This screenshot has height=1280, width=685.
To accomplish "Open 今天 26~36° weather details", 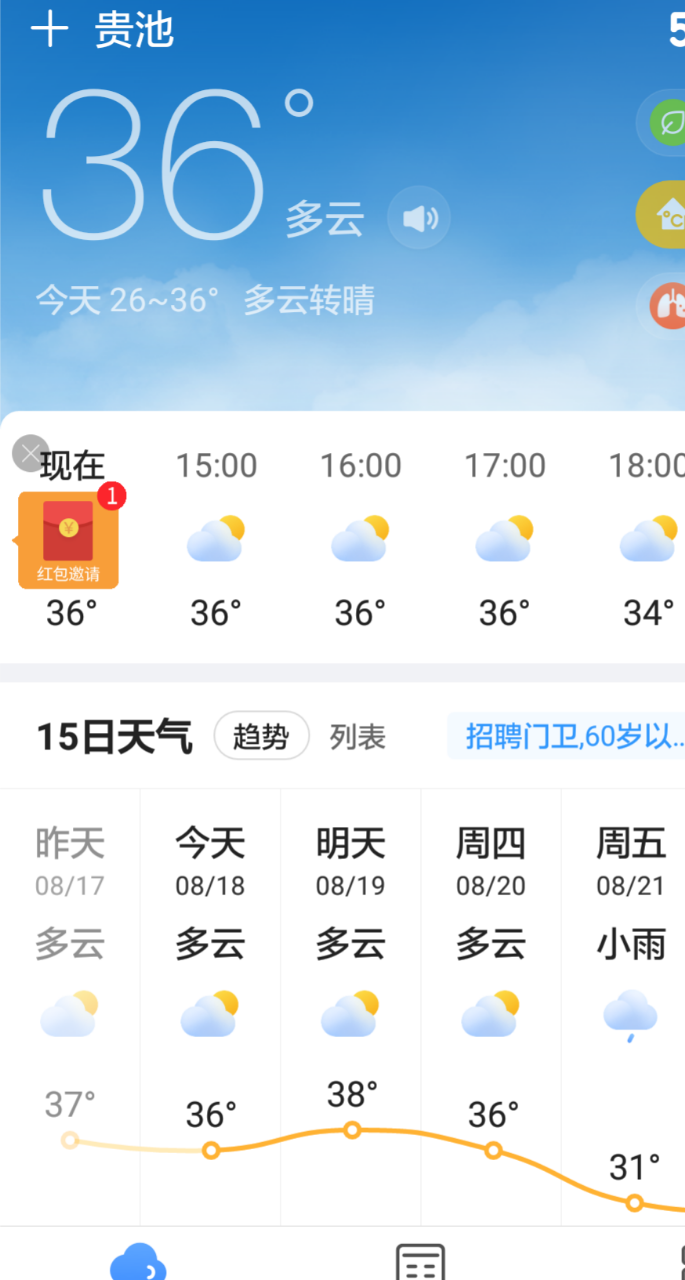I will pyautogui.click(x=205, y=299).
